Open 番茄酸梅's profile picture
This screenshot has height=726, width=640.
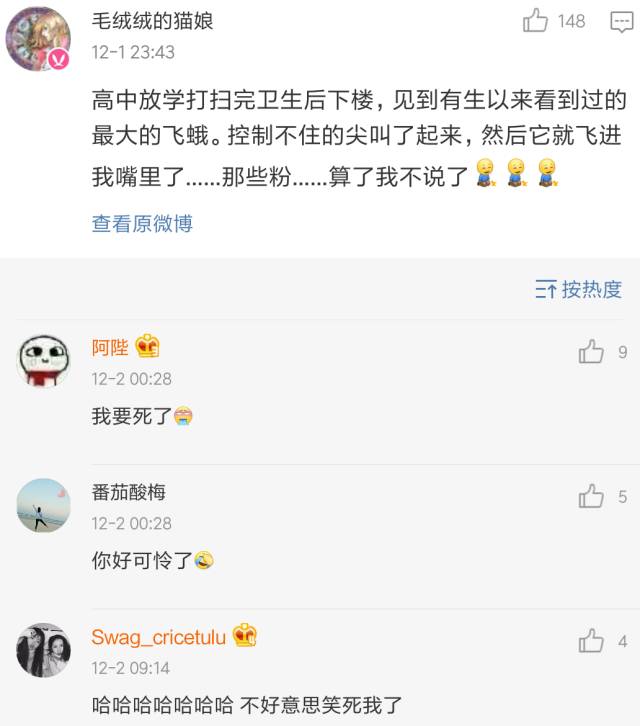43,504
